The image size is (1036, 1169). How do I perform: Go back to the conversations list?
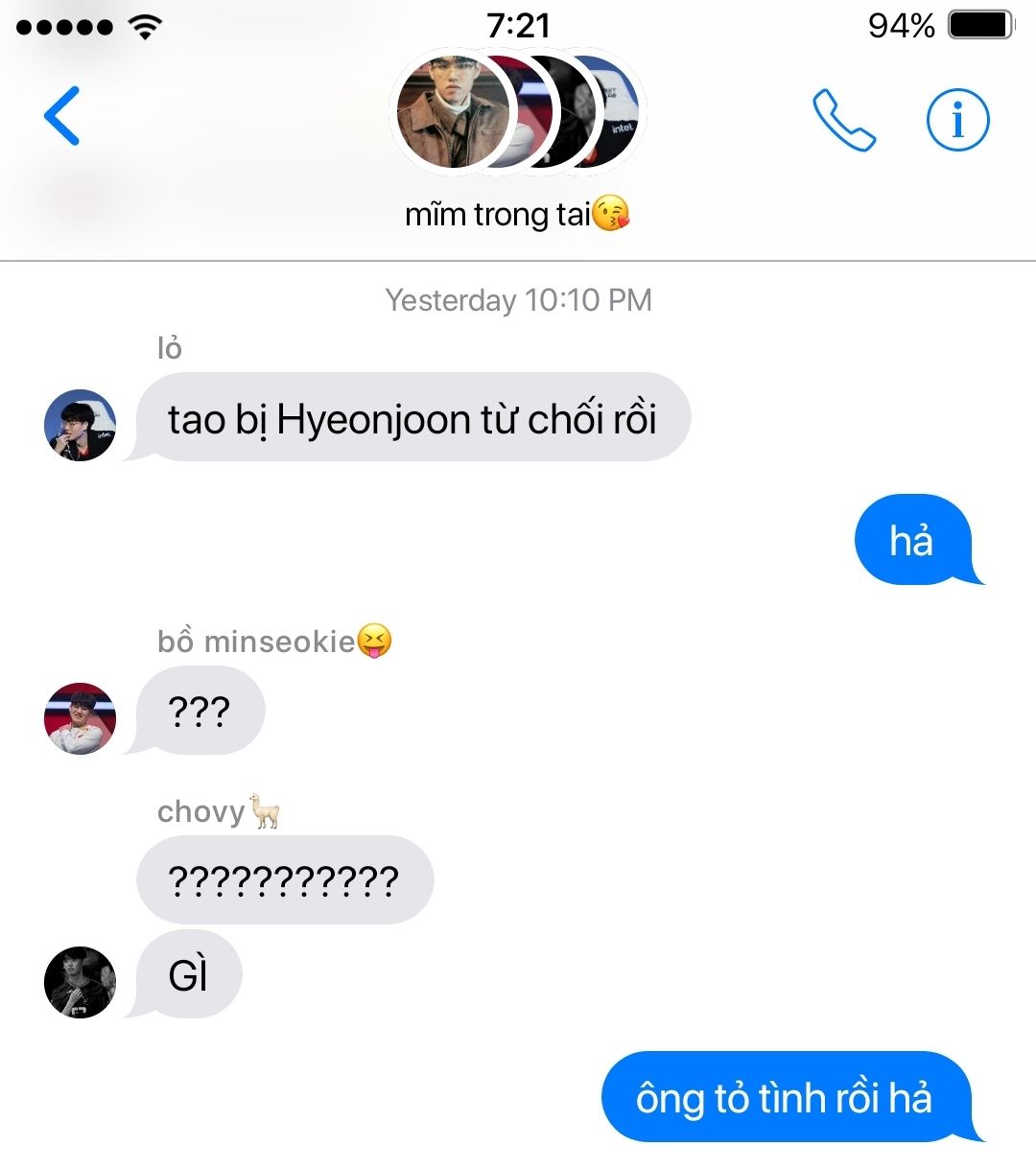click(62, 116)
